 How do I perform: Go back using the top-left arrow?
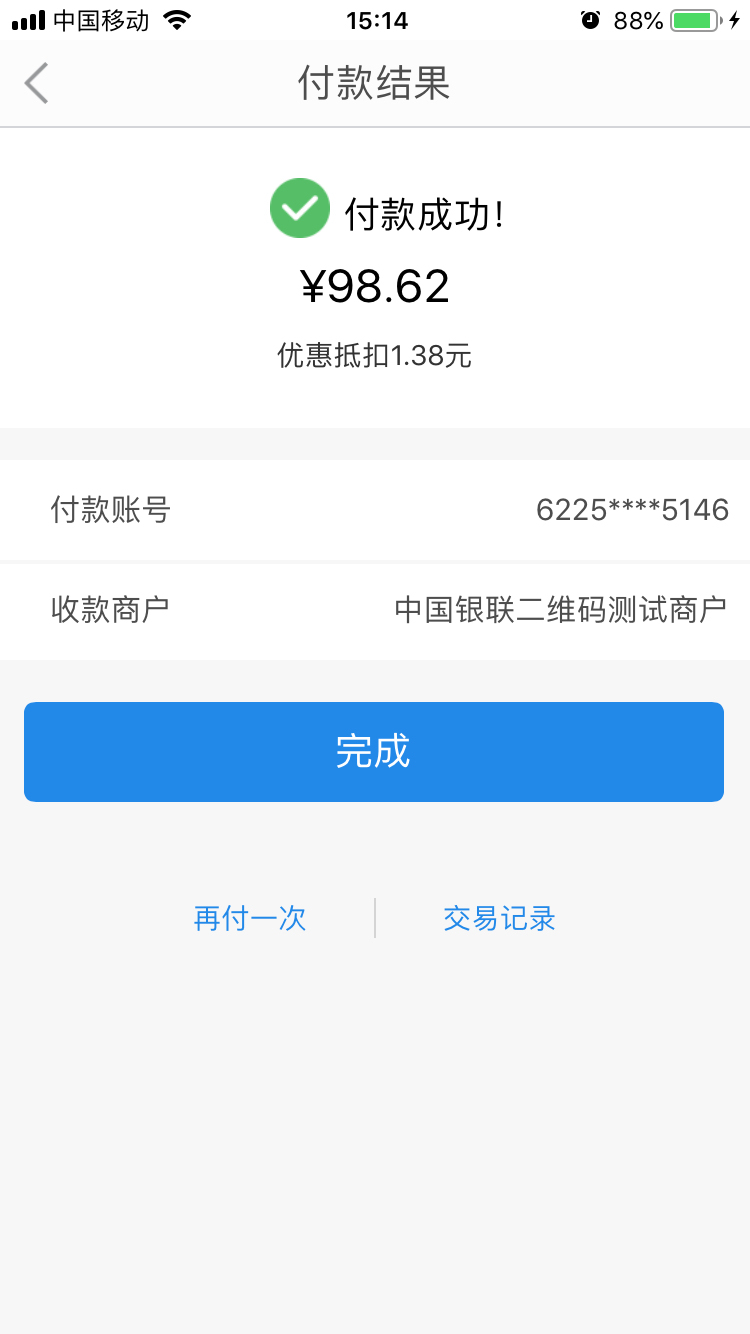coord(36,83)
